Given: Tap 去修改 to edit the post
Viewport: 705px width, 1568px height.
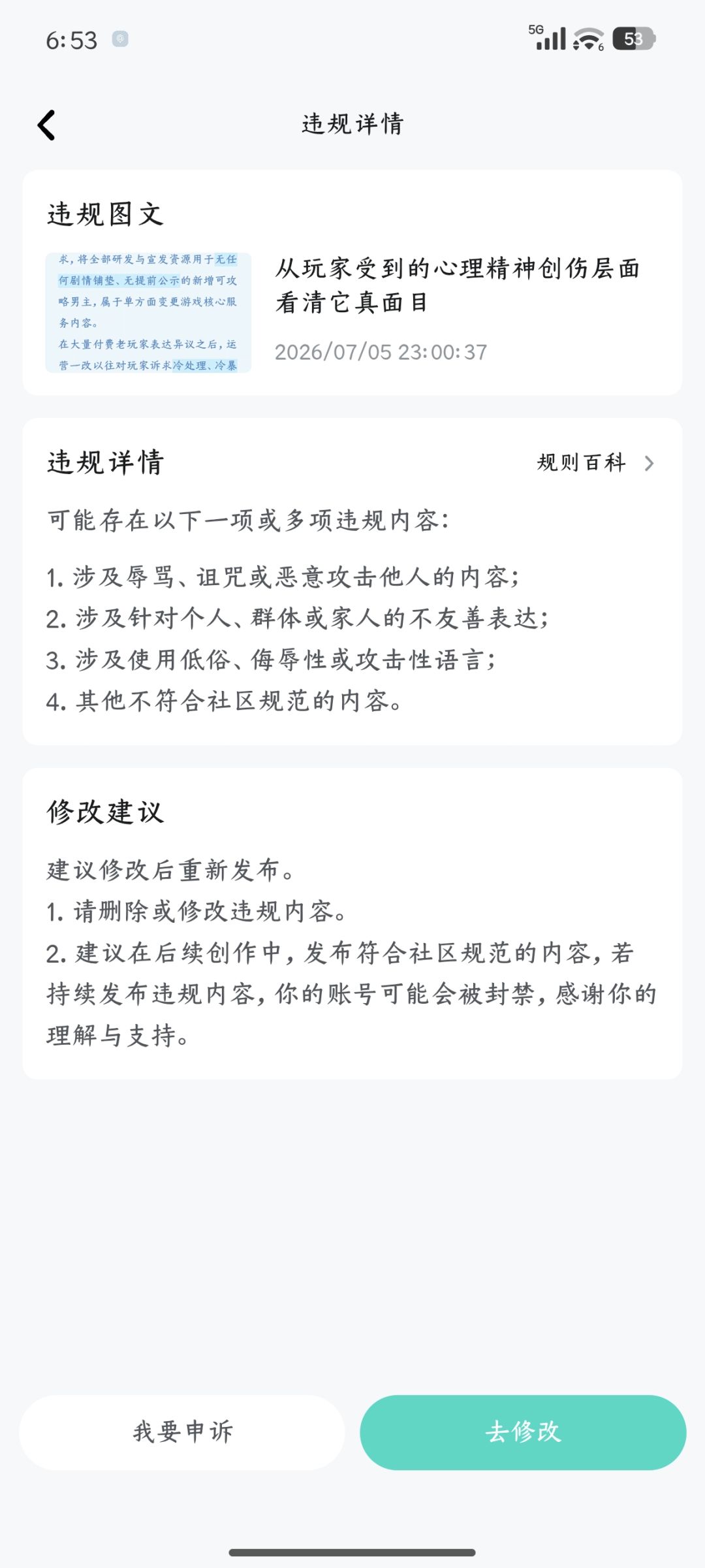Looking at the screenshot, I should tap(523, 1432).
